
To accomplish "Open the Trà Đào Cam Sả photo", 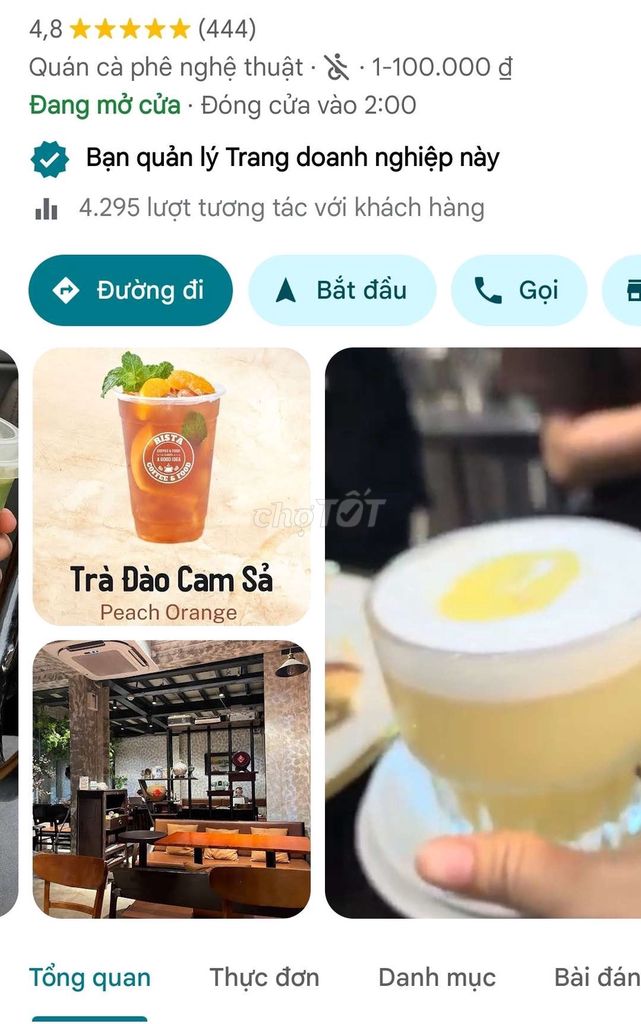I will [x=171, y=486].
